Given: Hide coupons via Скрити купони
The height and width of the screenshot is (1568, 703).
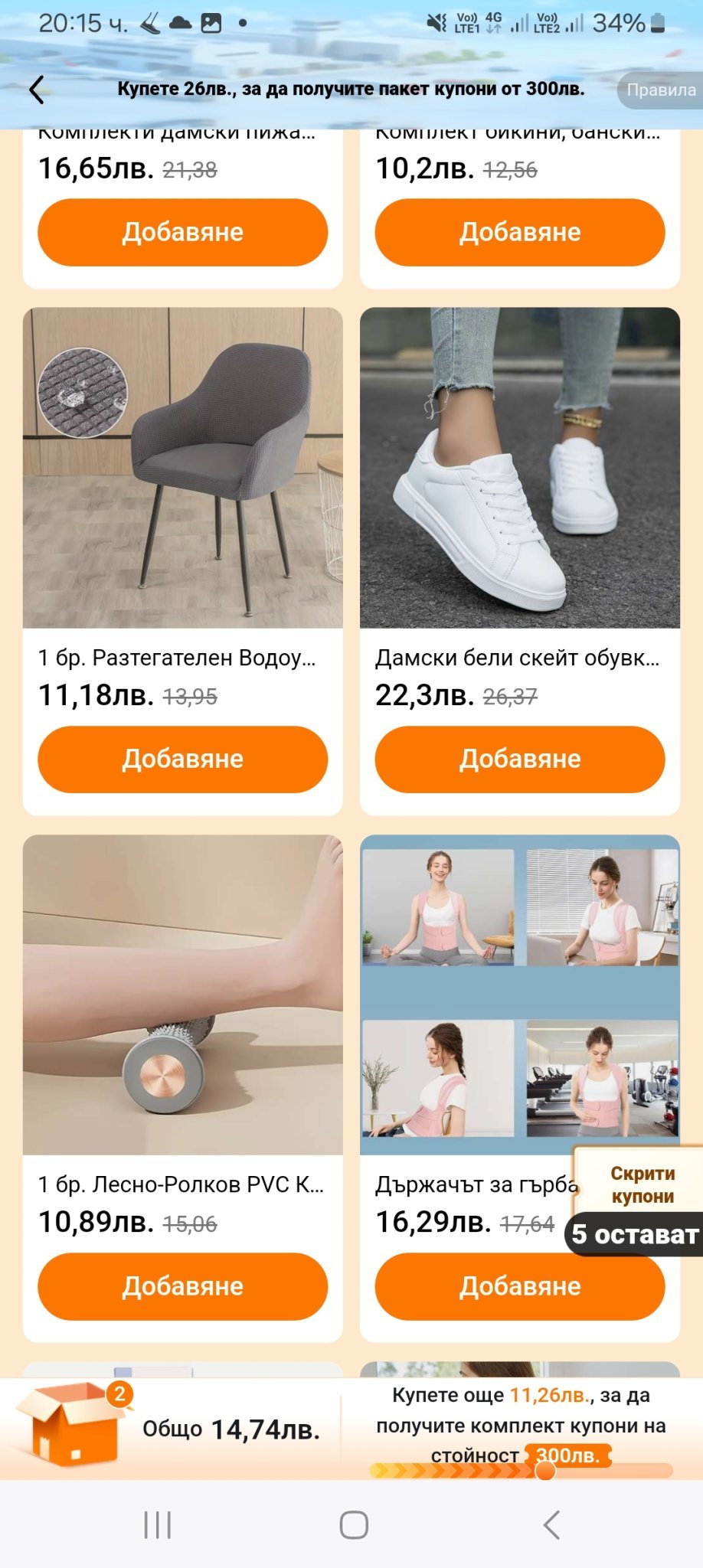Looking at the screenshot, I should point(642,1184).
